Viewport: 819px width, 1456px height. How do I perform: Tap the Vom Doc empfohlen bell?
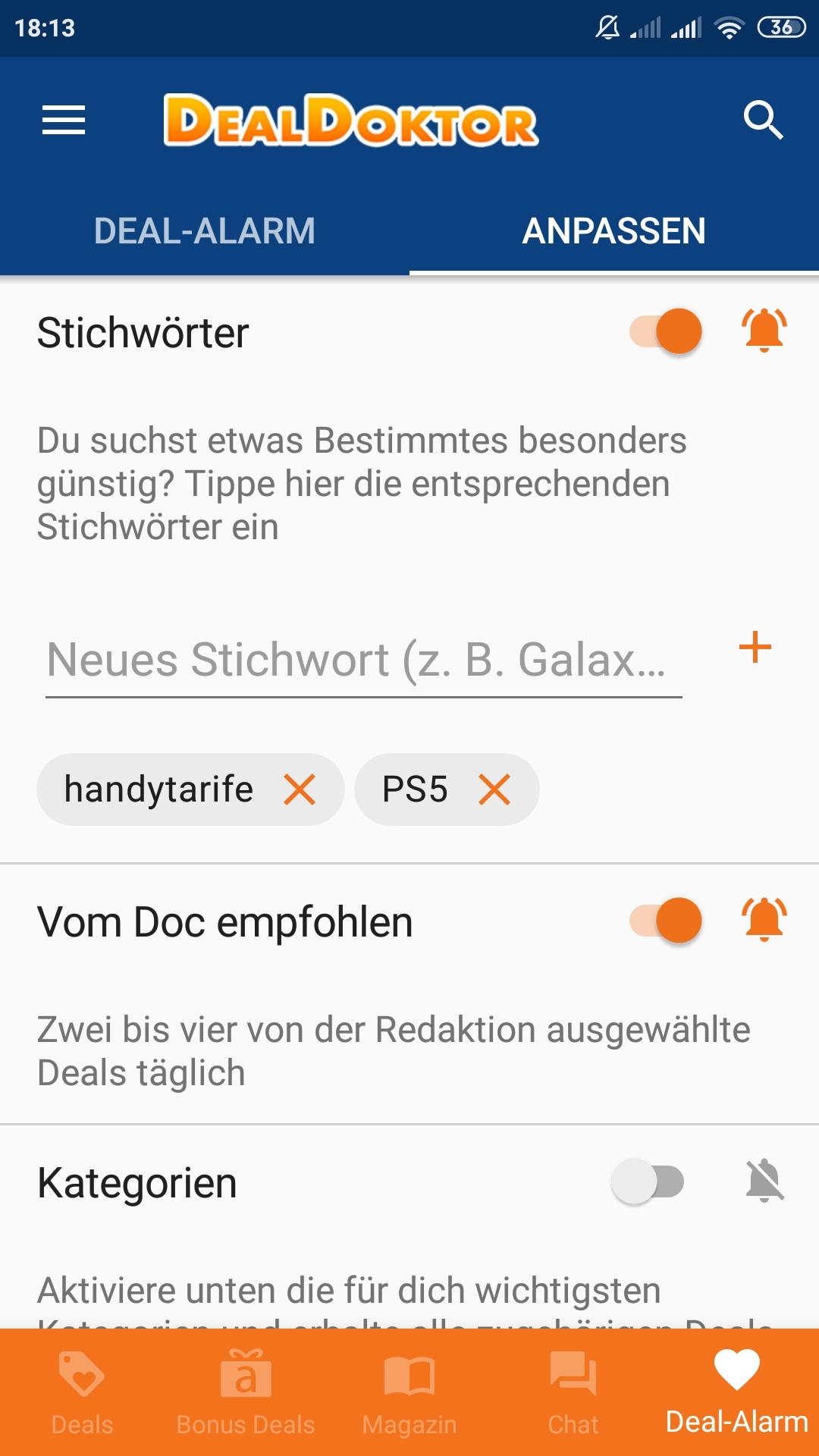[764, 919]
